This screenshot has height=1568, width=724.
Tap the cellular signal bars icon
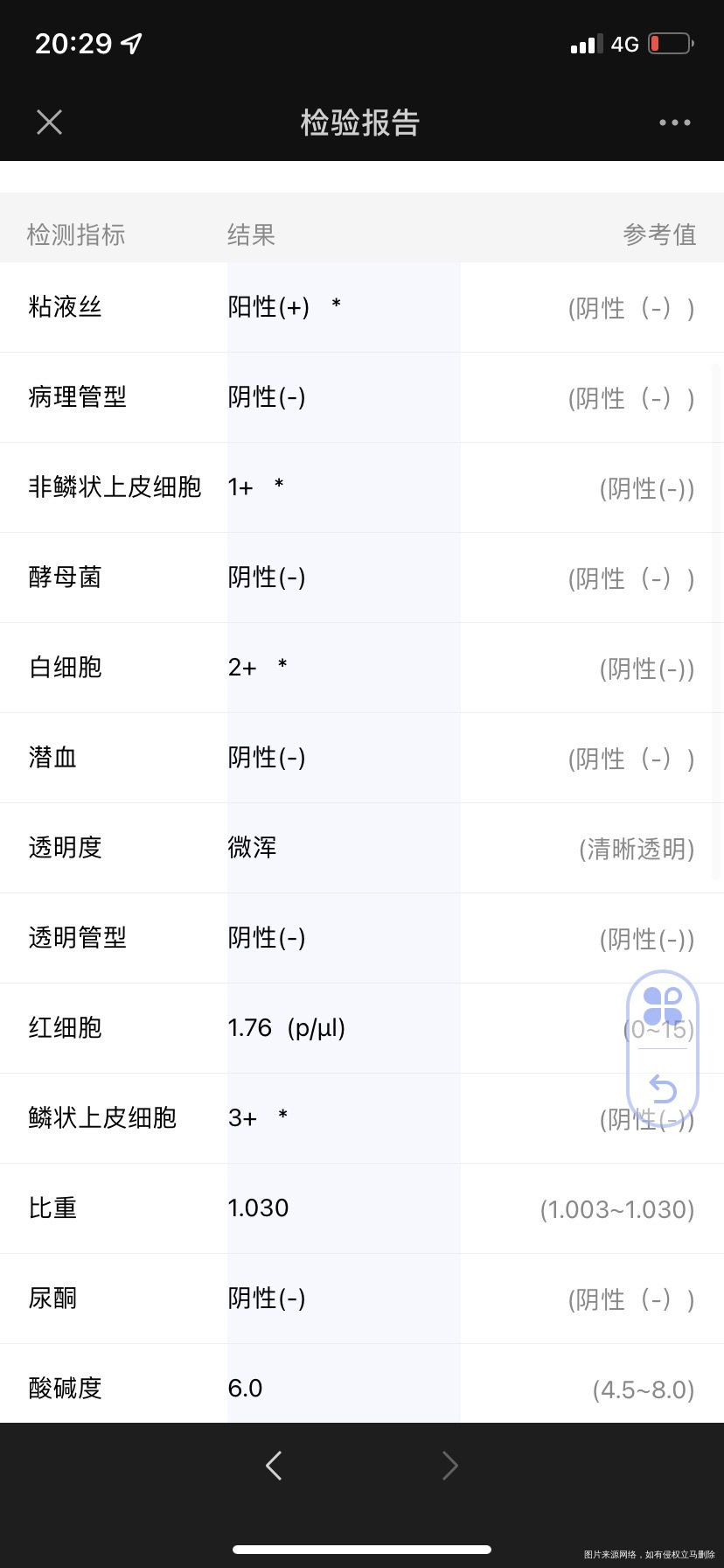pyautogui.click(x=584, y=44)
